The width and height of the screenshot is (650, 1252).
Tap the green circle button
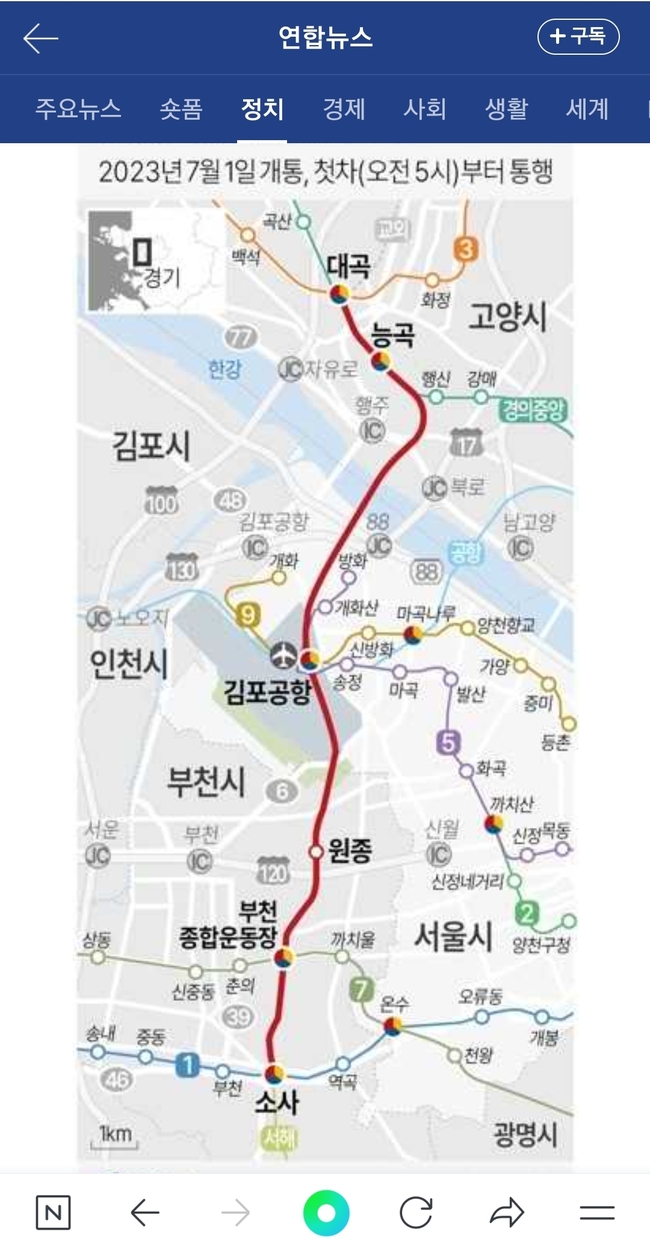pyautogui.click(x=326, y=1213)
